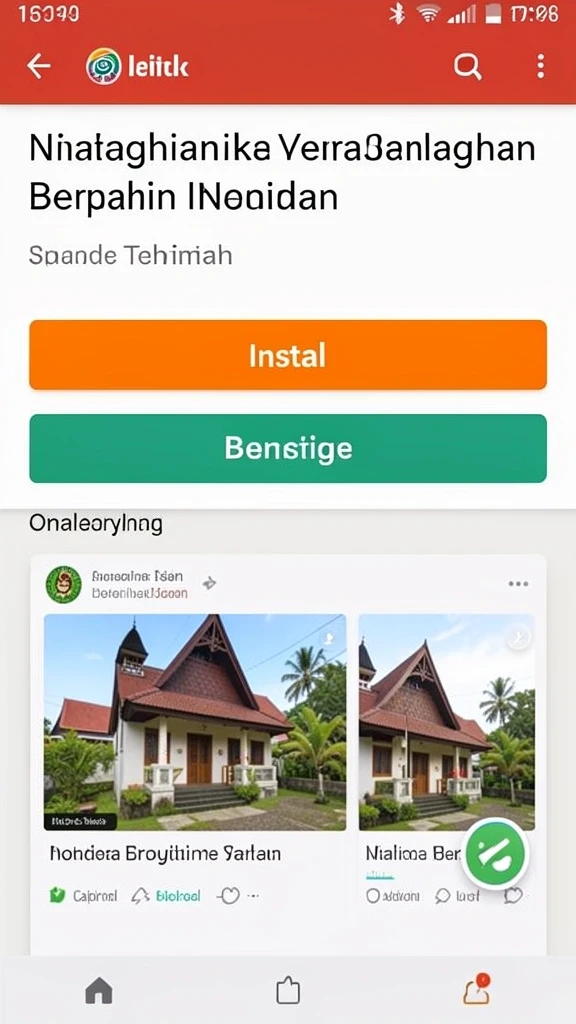Open the first house photo card
Screen dimensions: 576x1024
click(195, 722)
